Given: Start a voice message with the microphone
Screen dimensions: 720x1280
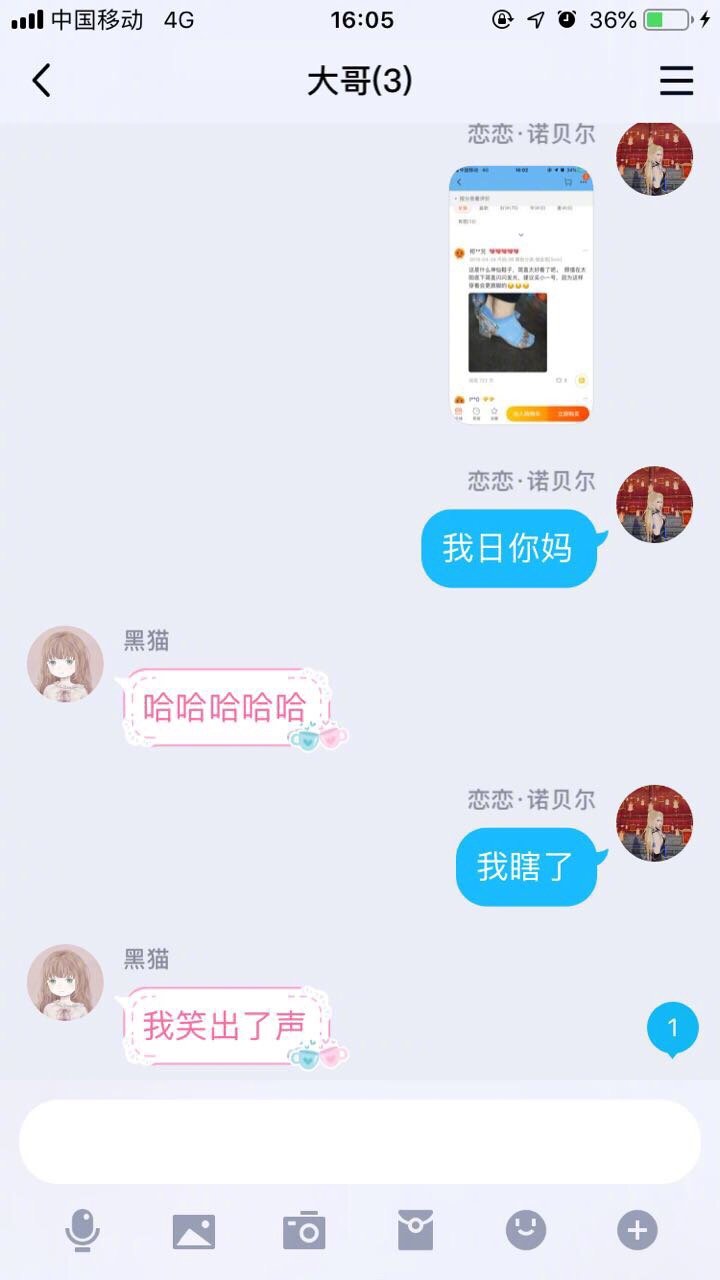Looking at the screenshot, I should pyautogui.click(x=83, y=1230).
